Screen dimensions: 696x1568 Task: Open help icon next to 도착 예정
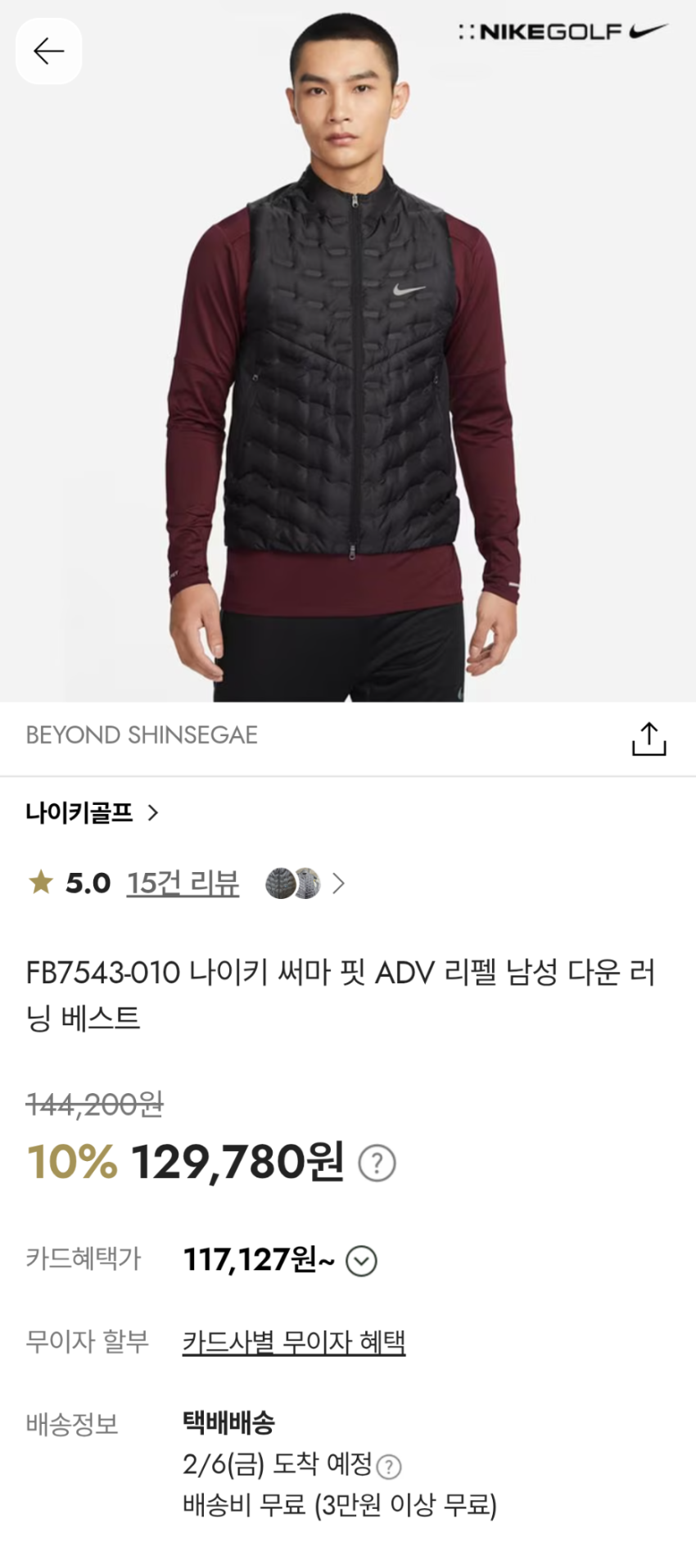coord(389,1466)
